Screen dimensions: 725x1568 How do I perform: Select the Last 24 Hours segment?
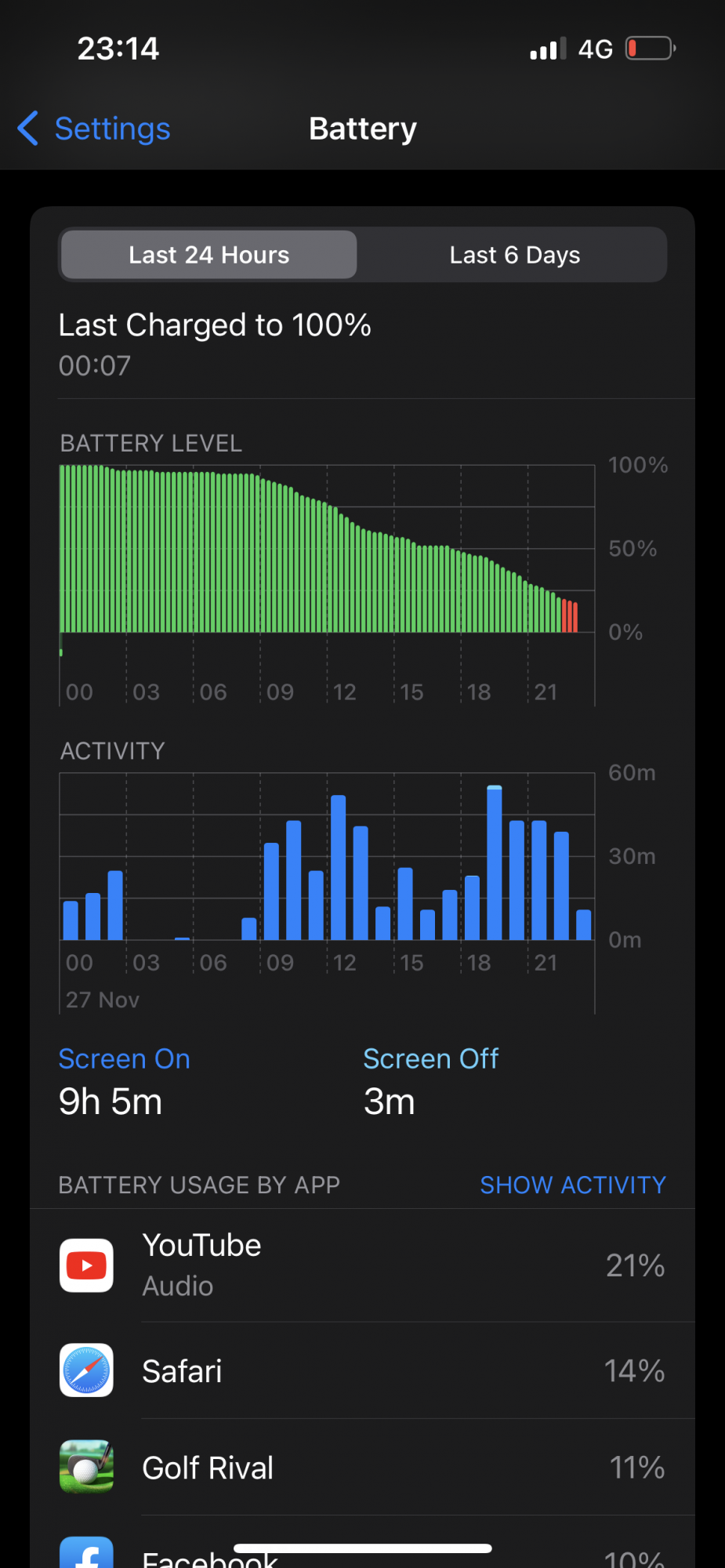[x=209, y=255]
